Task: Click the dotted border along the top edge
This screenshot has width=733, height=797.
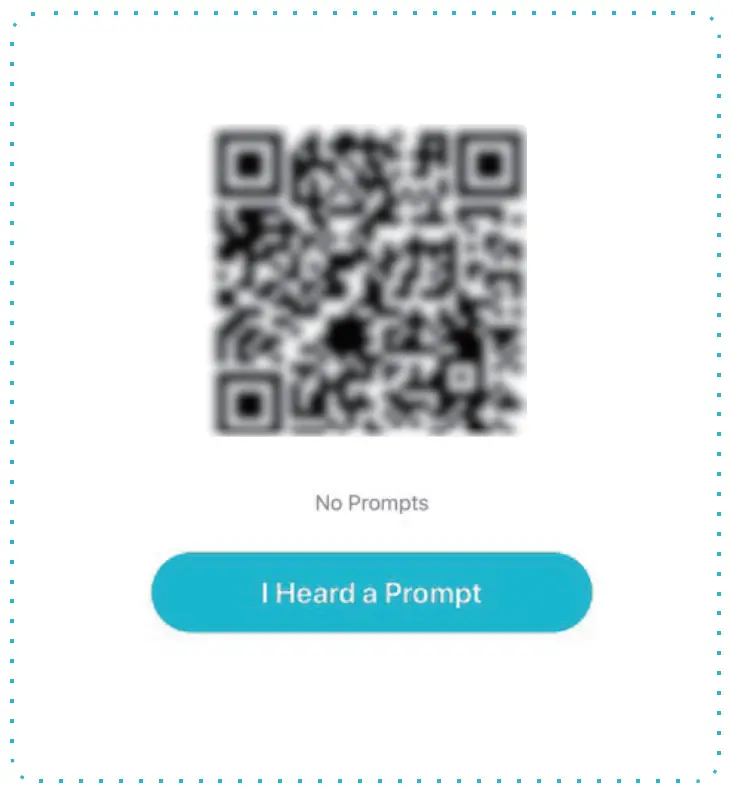Action: pos(366,13)
